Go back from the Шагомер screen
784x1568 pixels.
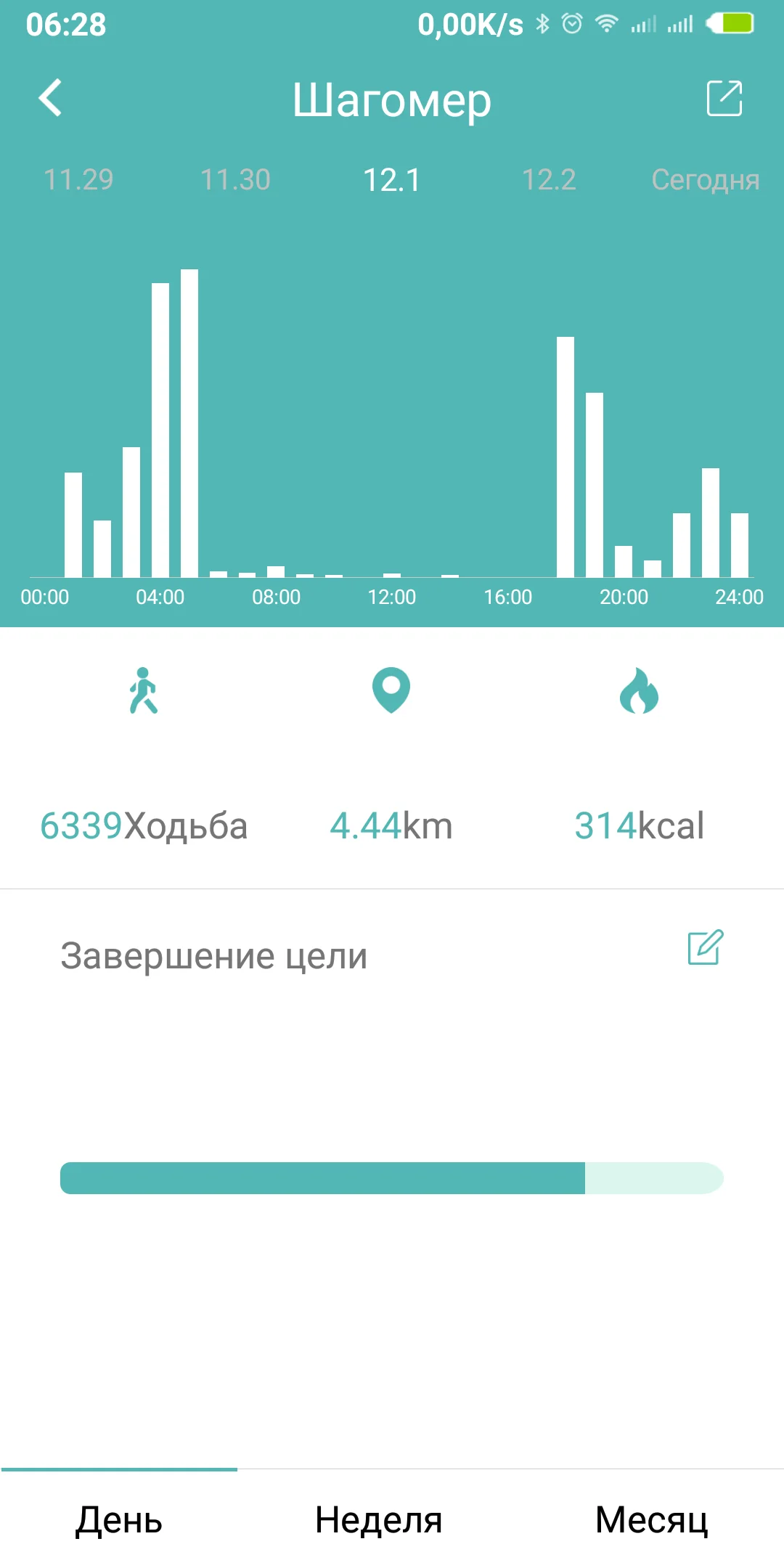click(x=51, y=98)
